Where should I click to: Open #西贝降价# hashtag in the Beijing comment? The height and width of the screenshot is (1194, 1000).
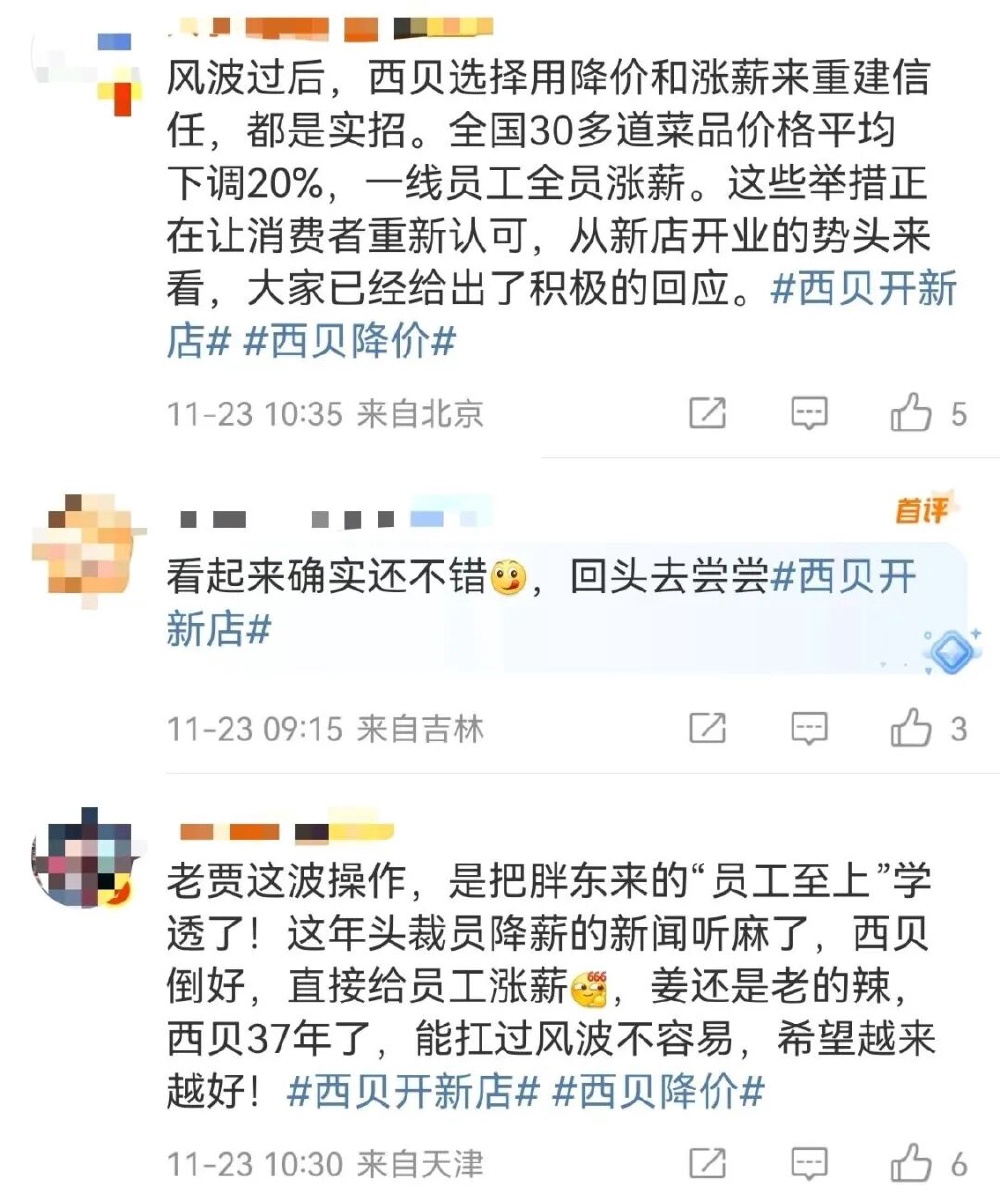tap(350, 342)
